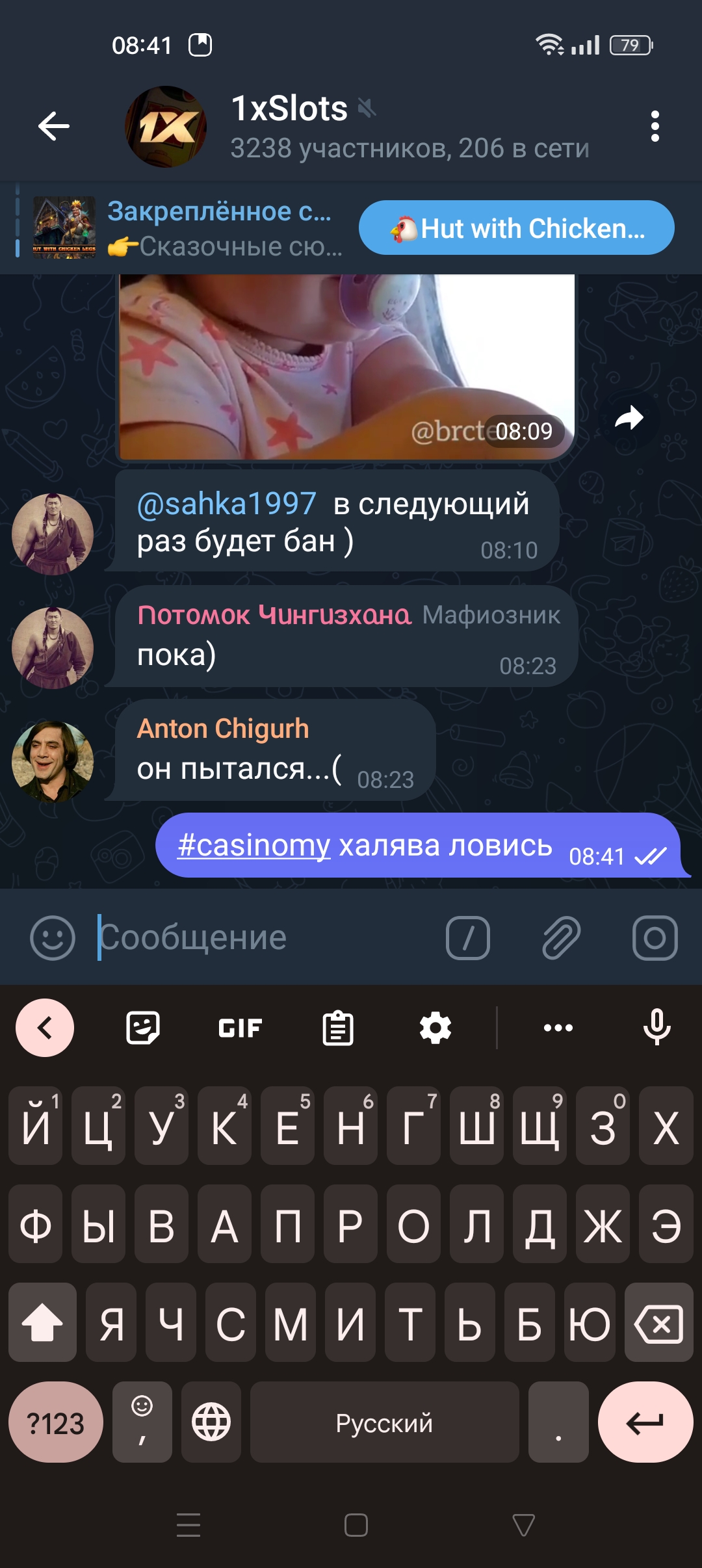Image resolution: width=702 pixels, height=1568 pixels.
Task: Open keyboard clipboard
Action: [338, 1028]
